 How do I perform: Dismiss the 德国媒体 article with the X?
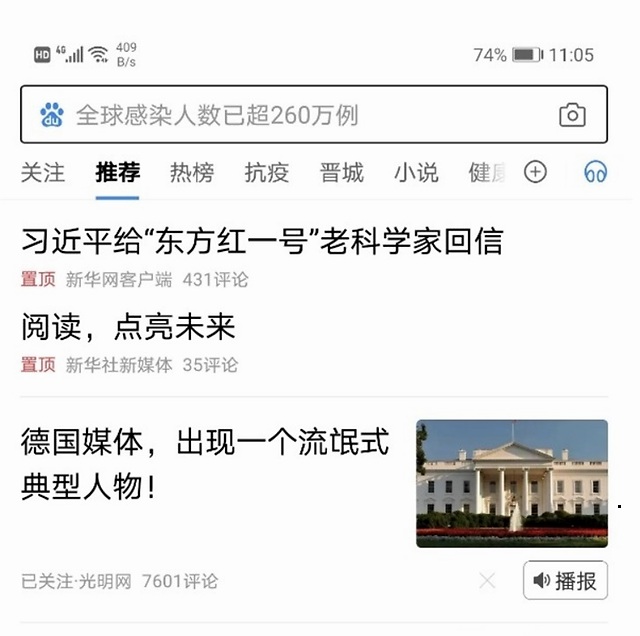tap(487, 580)
